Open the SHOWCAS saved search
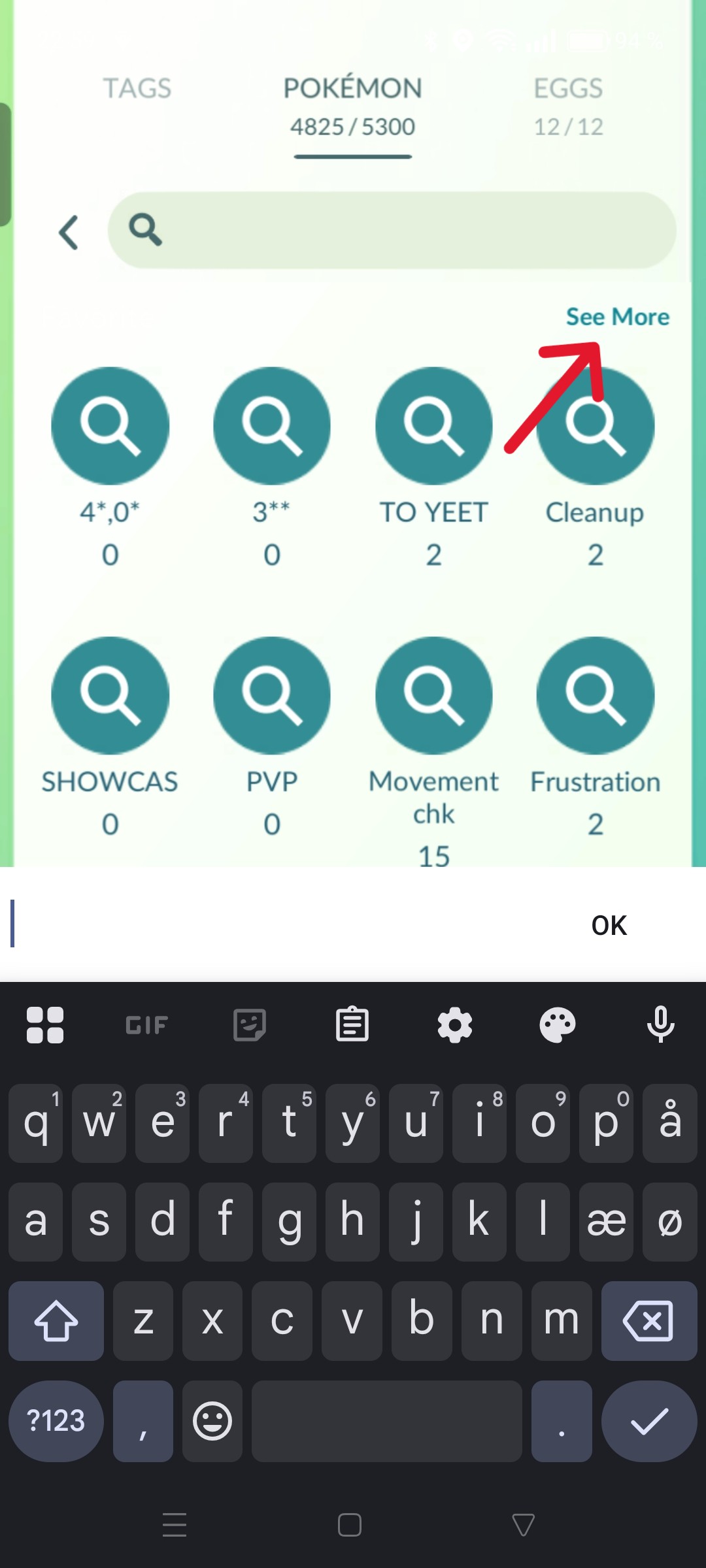This screenshot has height=1568, width=706. [110, 696]
